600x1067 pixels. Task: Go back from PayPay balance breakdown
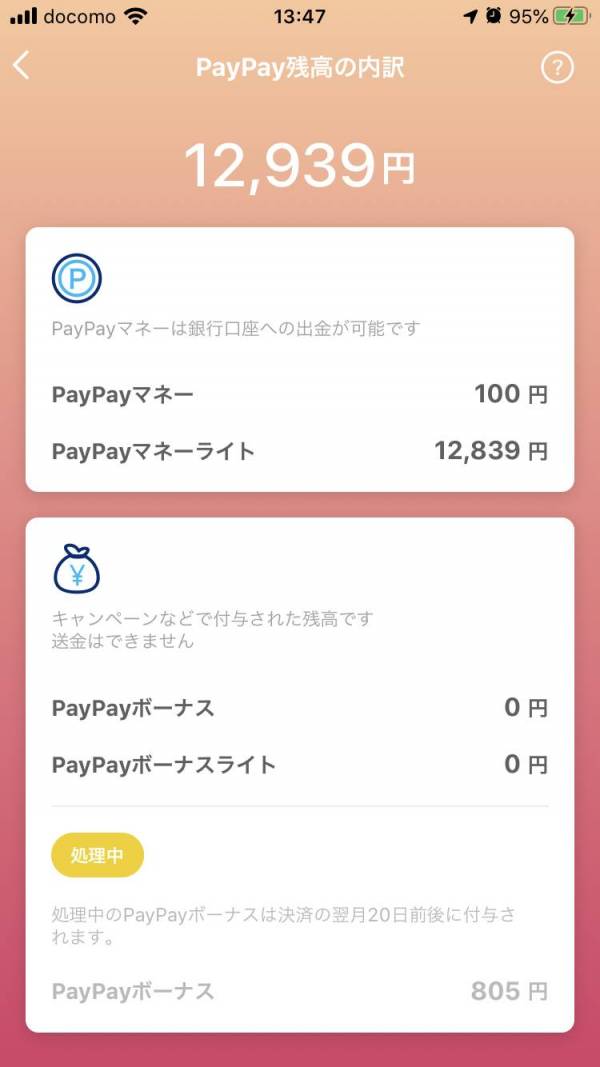coord(22,67)
